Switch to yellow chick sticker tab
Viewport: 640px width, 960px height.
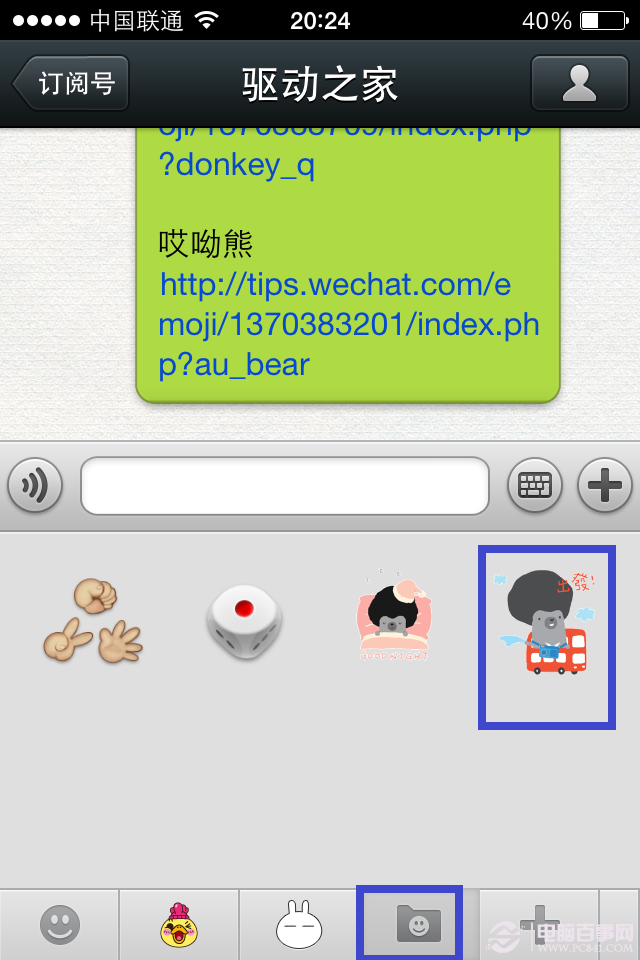click(179, 924)
